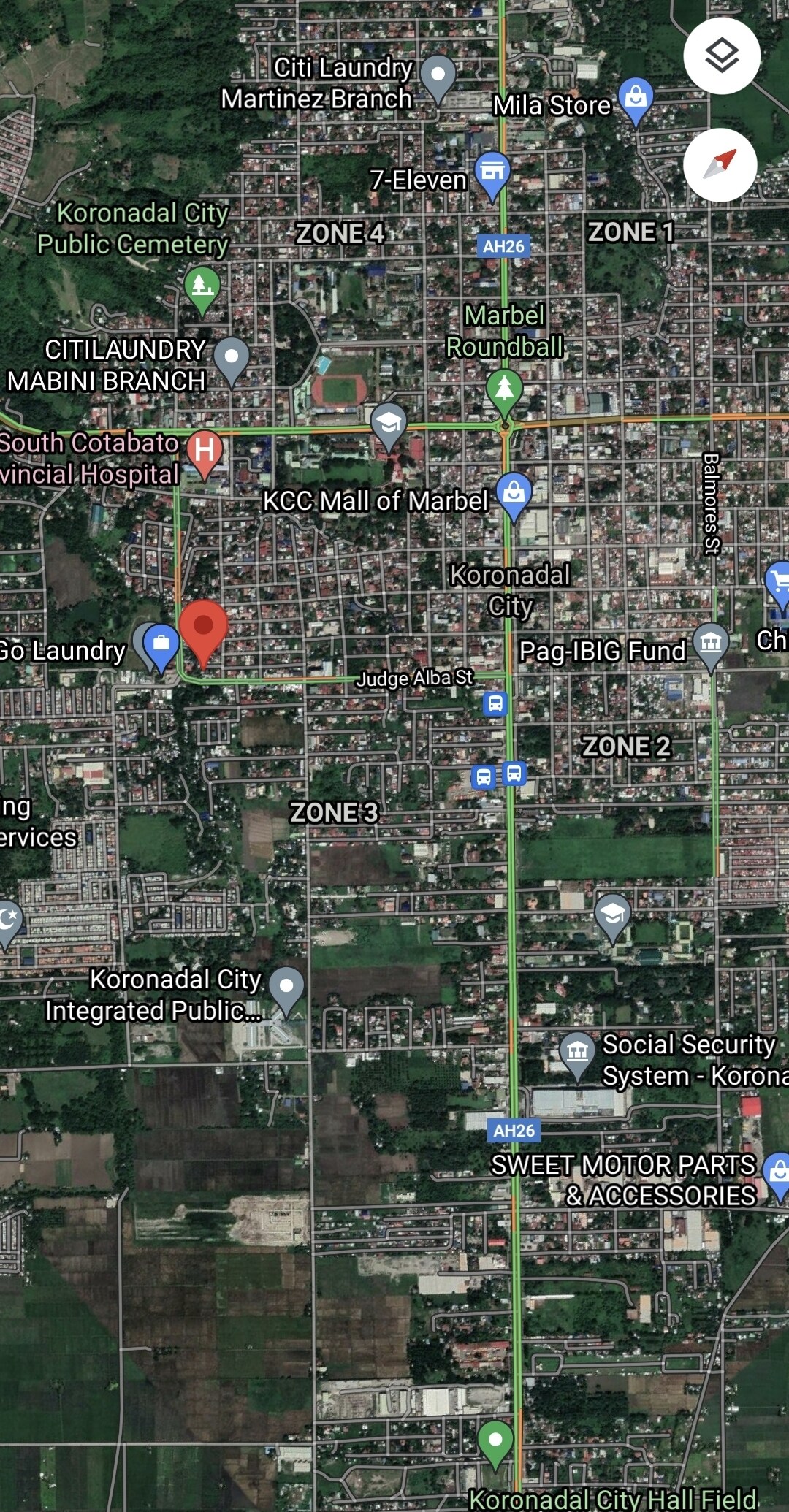Select the Marbel Roundball park pin

point(504,389)
